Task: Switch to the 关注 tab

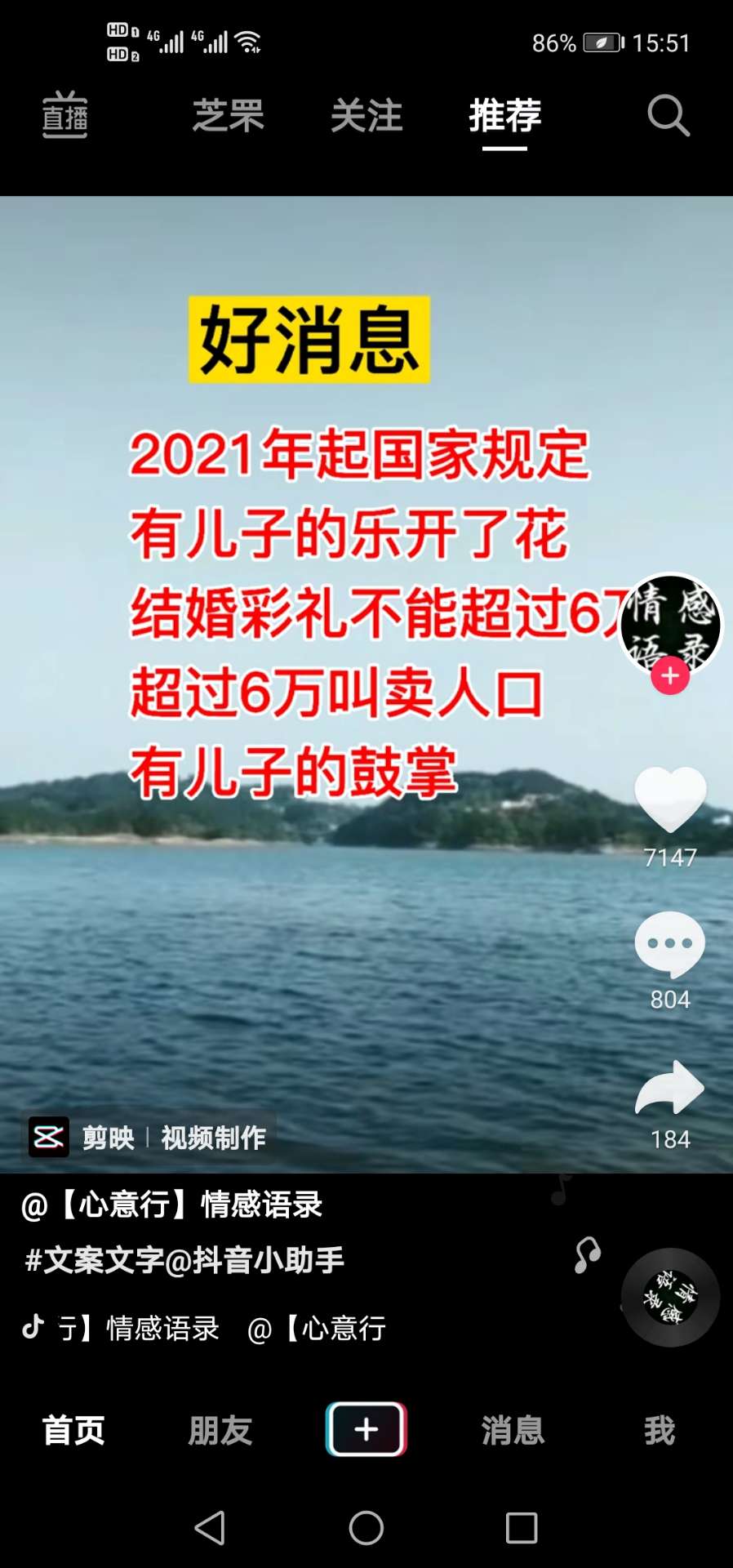Action: pos(366,115)
